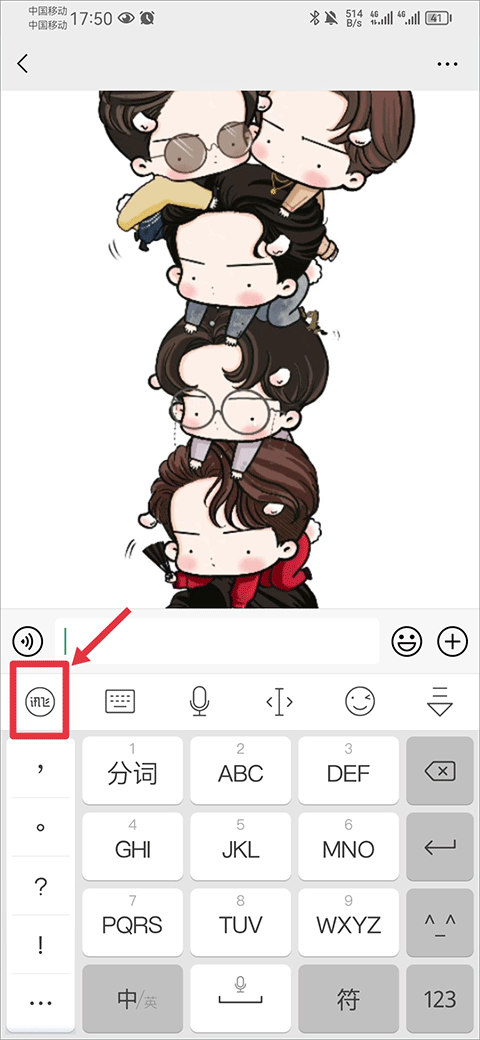Open the three-dot overflow menu
The height and width of the screenshot is (1040, 480).
click(x=448, y=64)
